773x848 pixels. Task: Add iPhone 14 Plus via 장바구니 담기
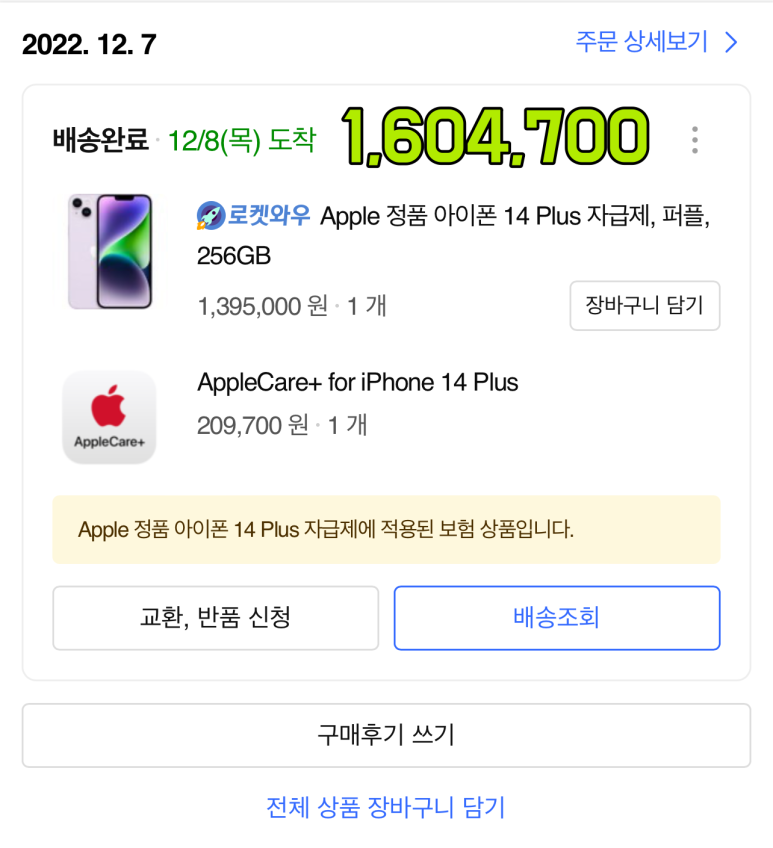click(x=645, y=306)
